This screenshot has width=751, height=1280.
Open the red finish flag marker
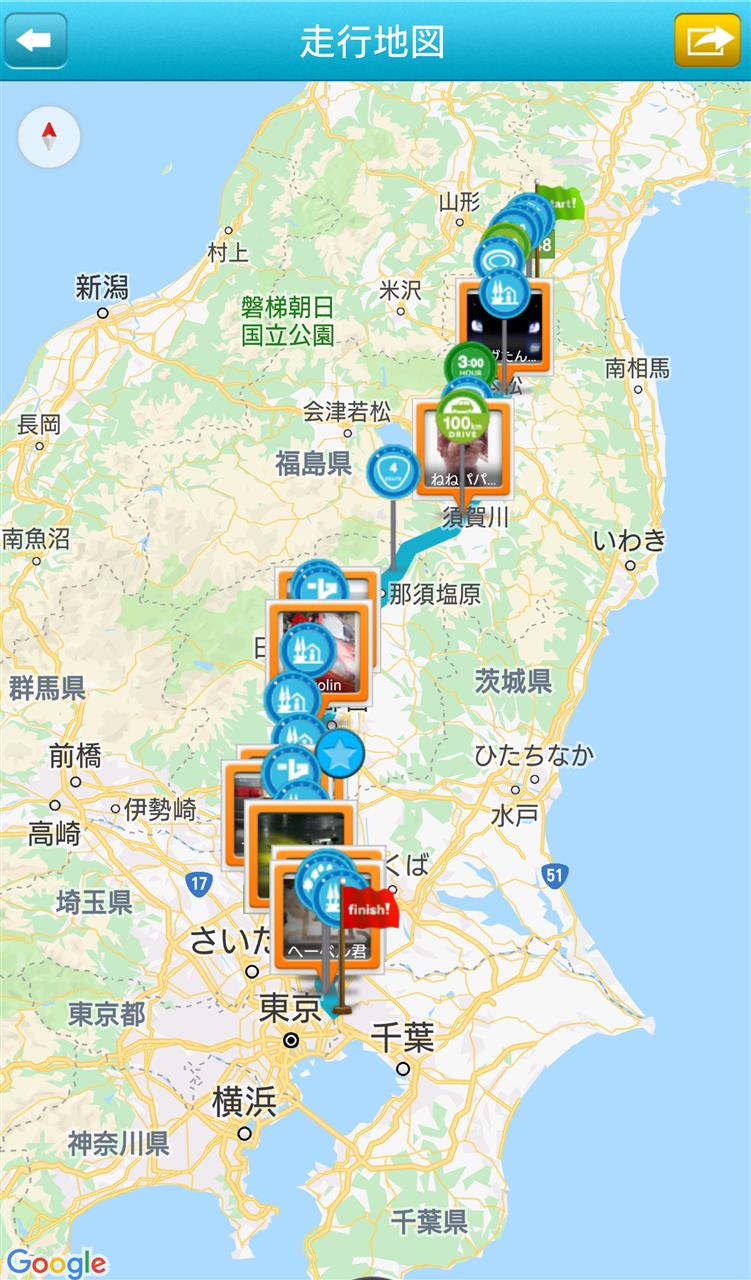(x=369, y=908)
